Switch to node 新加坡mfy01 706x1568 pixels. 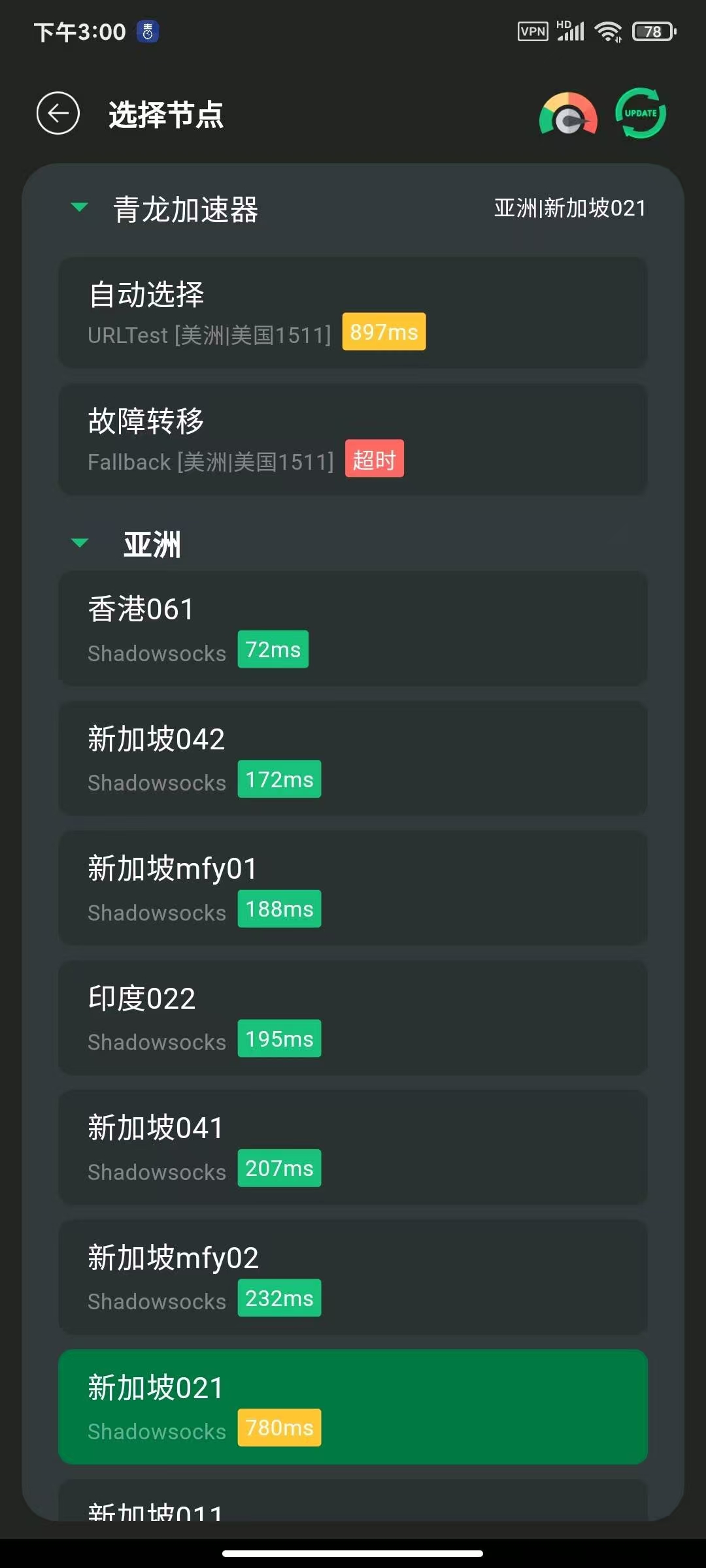click(353, 887)
